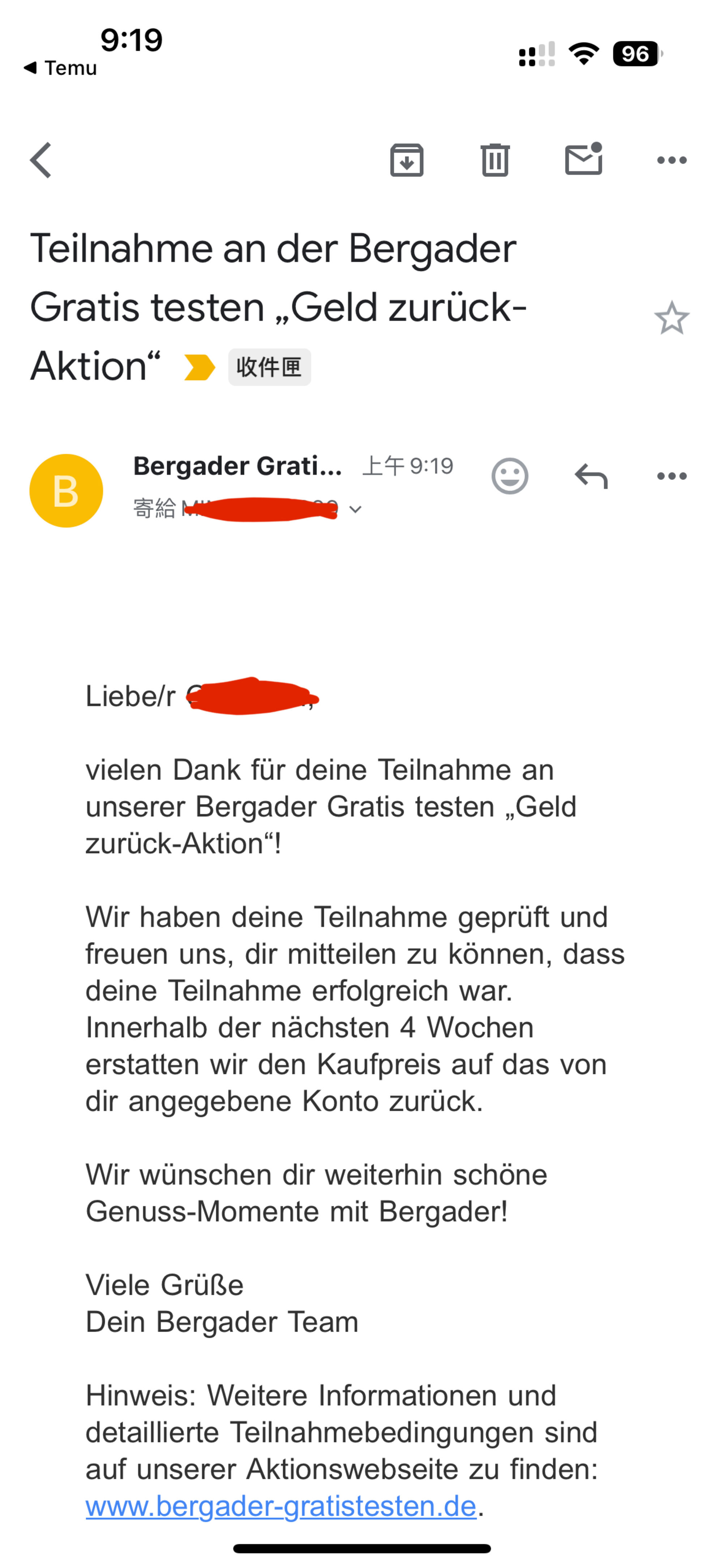Expand the recipient details chevron
723x1568 pixels.
point(355,509)
